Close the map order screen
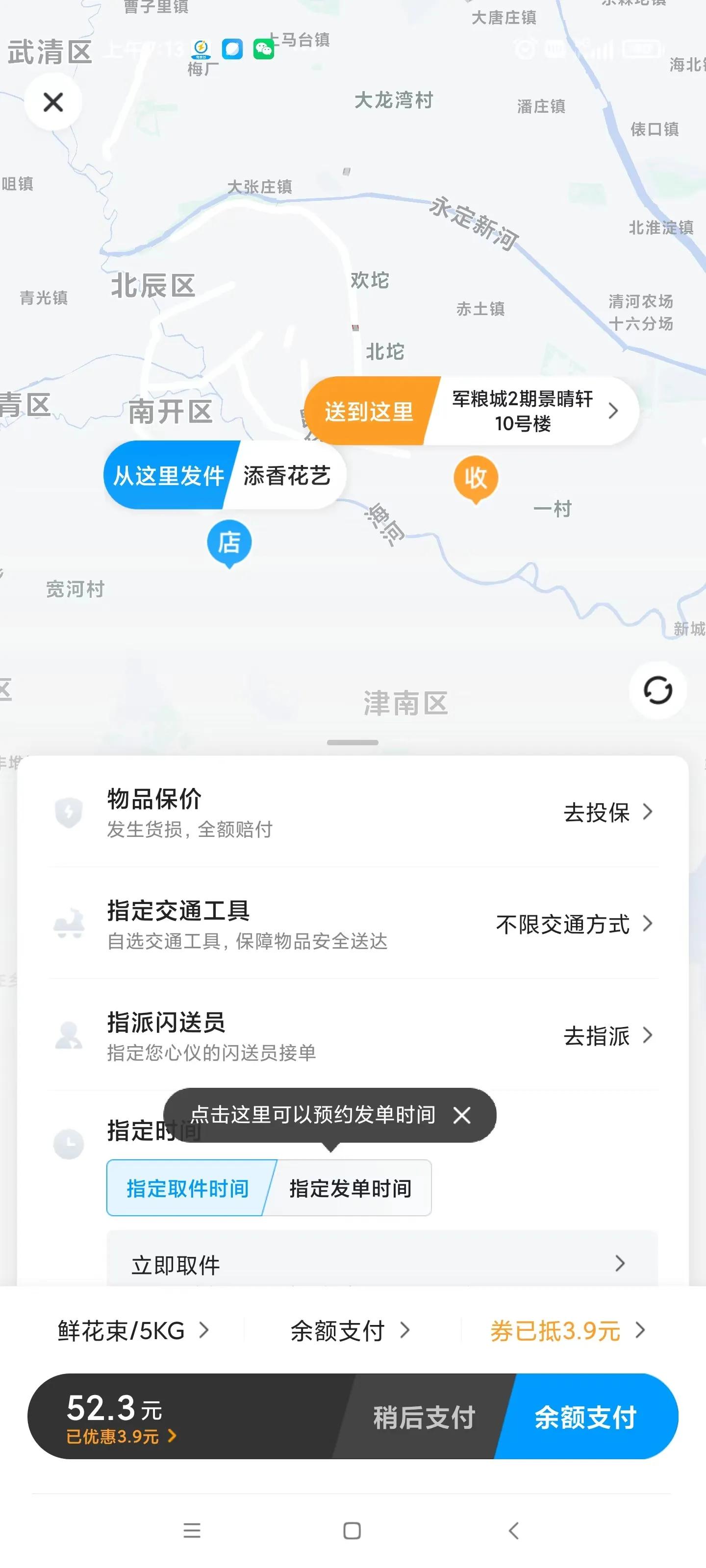 point(53,102)
